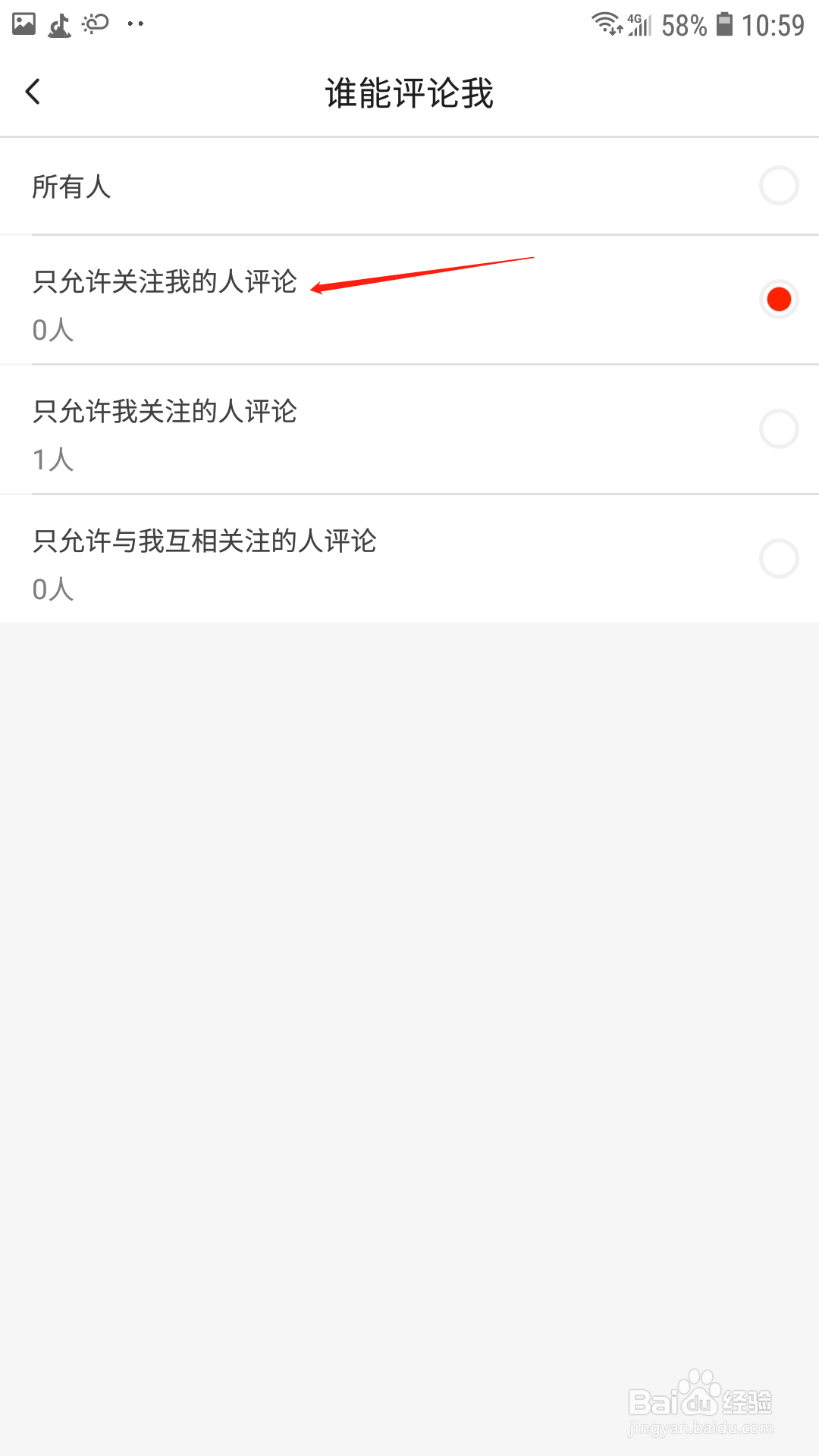Viewport: 819px width, 1456px height.
Task: Tap the Douyin notification icon in status bar
Action: [x=58, y=25]
